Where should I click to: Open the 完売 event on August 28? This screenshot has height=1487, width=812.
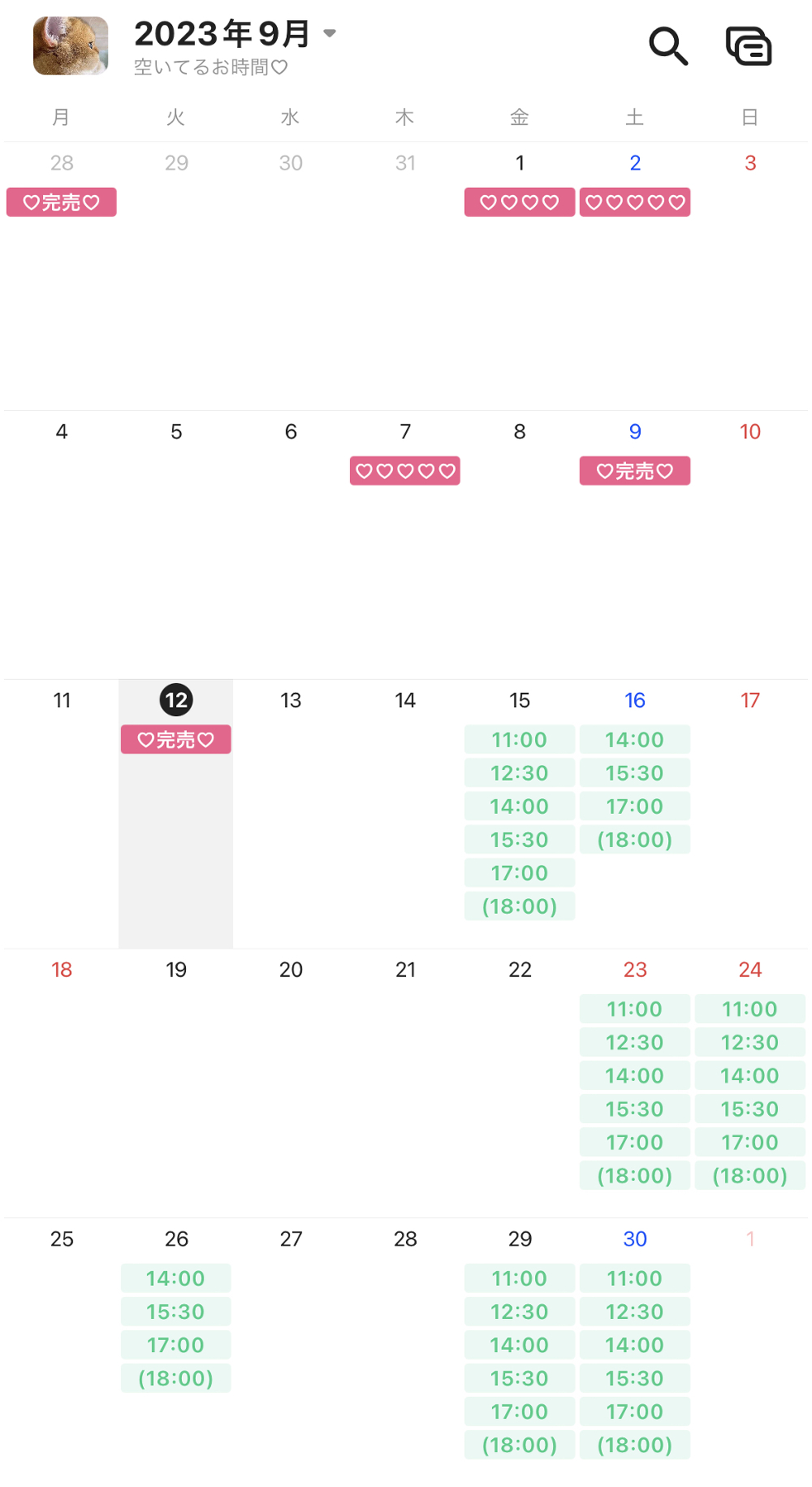click(62, 202)
